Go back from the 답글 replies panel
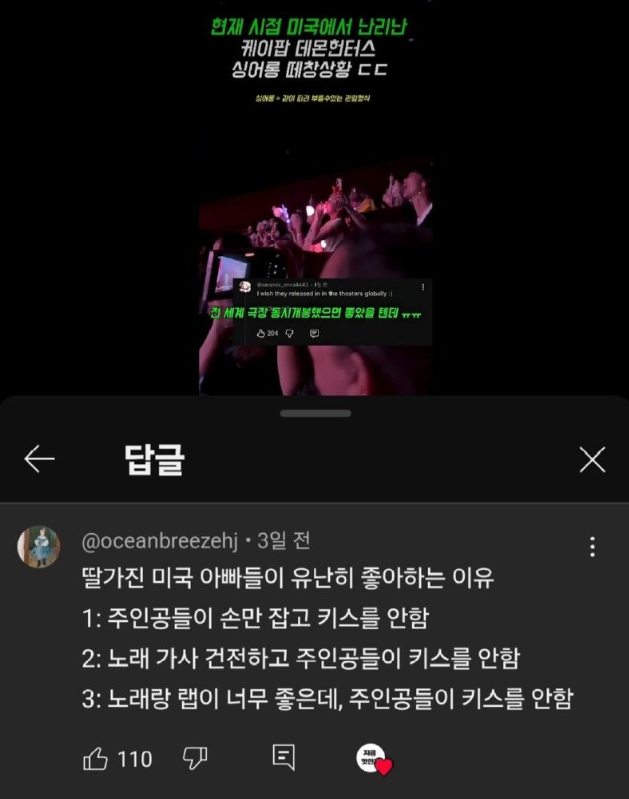 click(40, 459)
